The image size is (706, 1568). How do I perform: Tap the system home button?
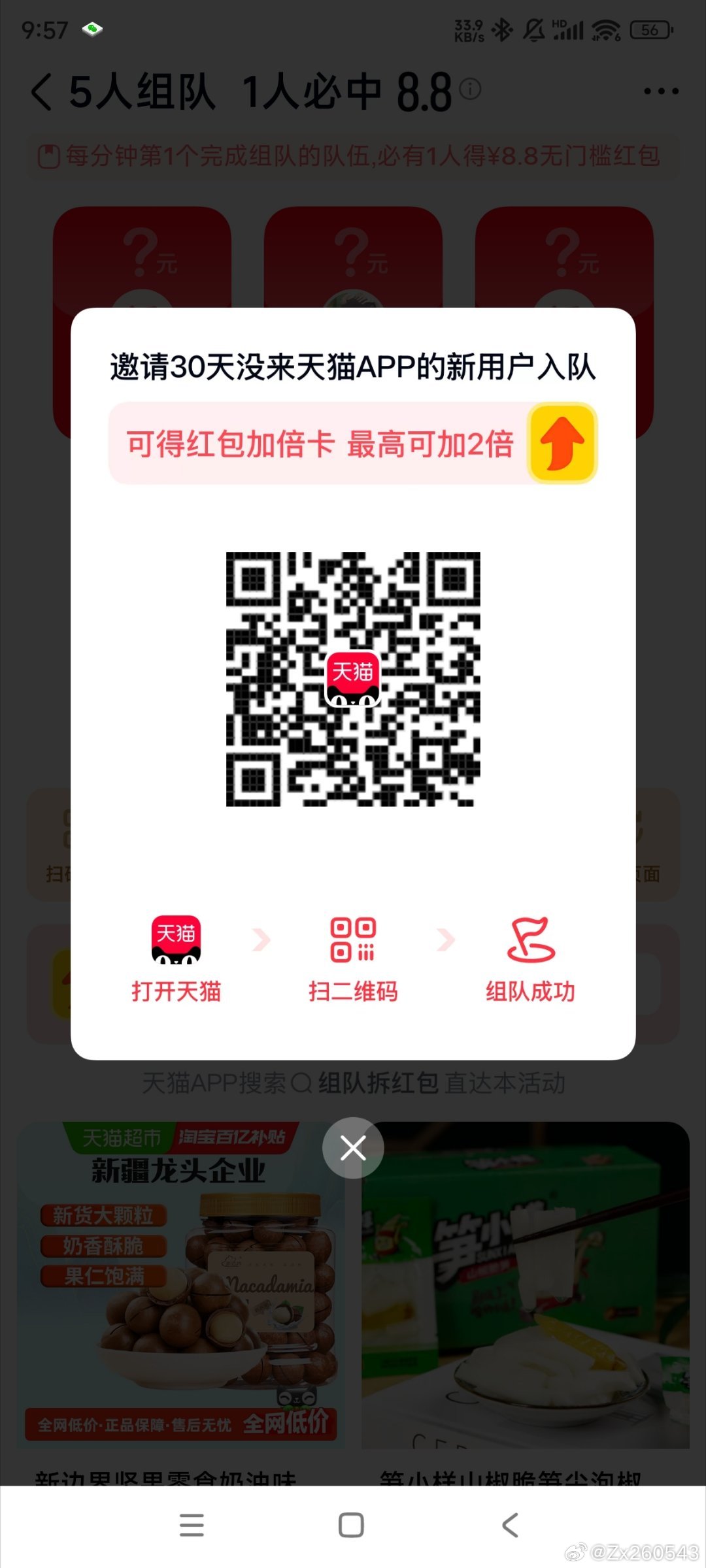click(351, 1526)
